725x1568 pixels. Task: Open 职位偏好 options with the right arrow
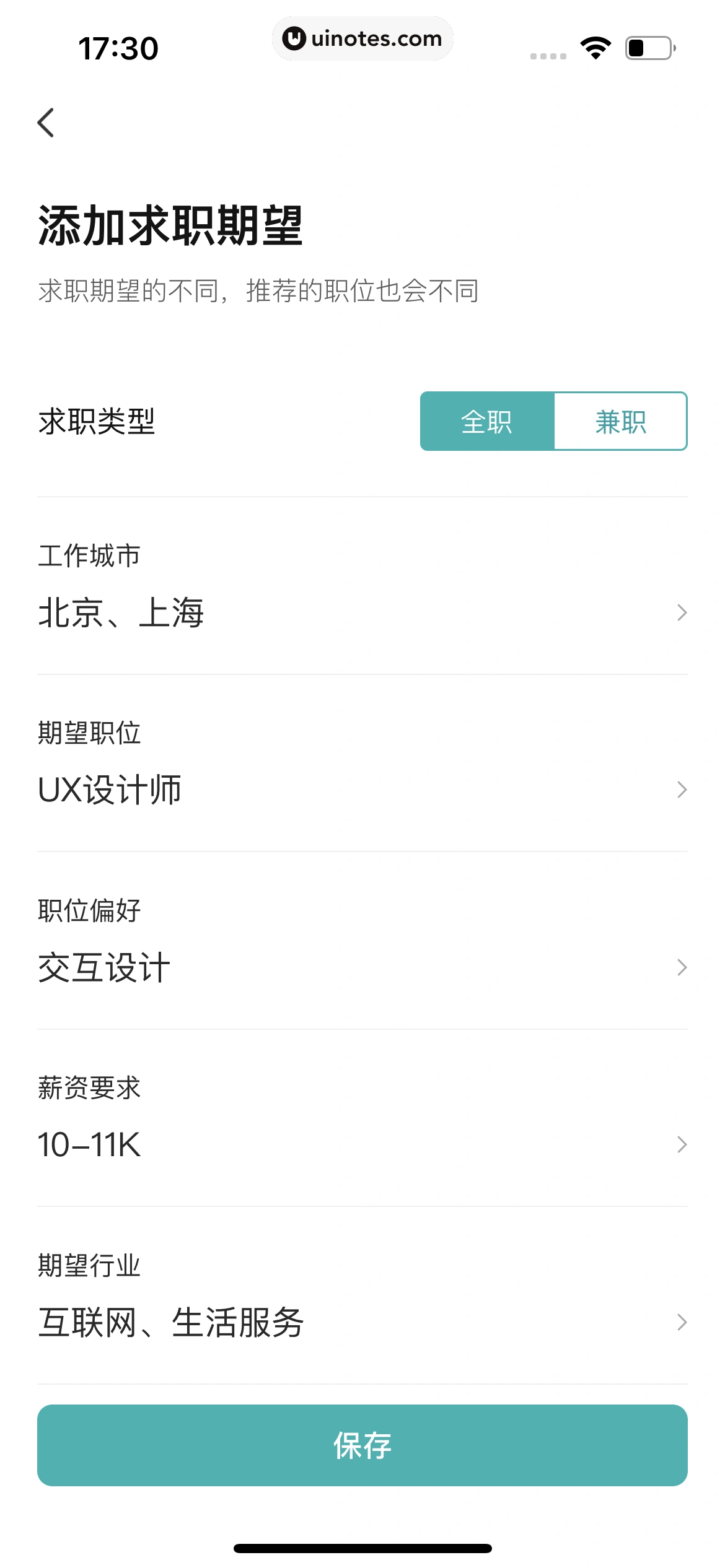tap(682, 966)
